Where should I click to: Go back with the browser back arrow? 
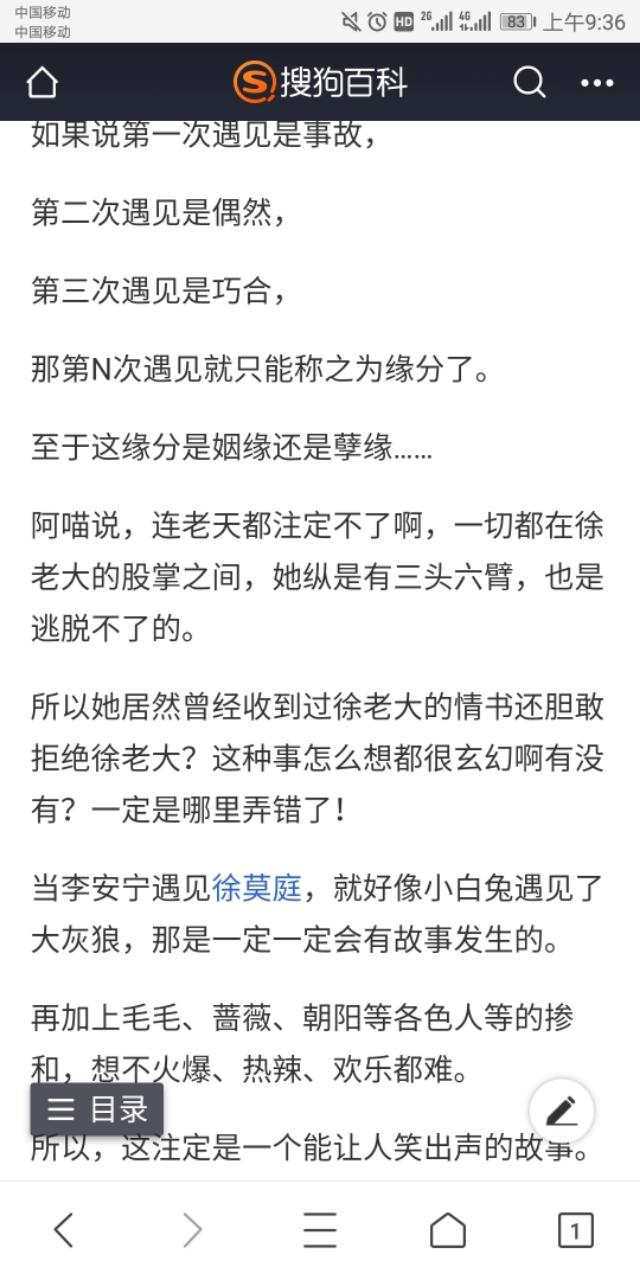63,1230
